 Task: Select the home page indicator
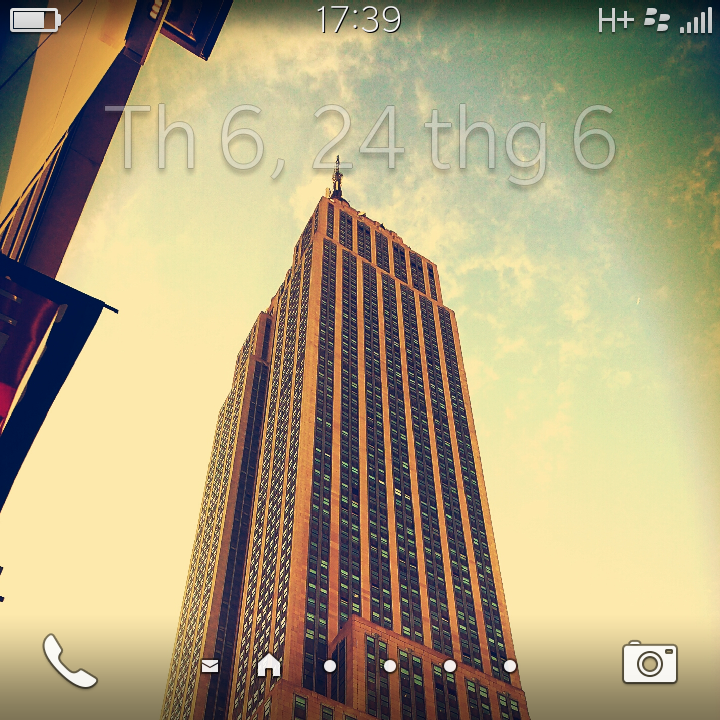point(269,664)
